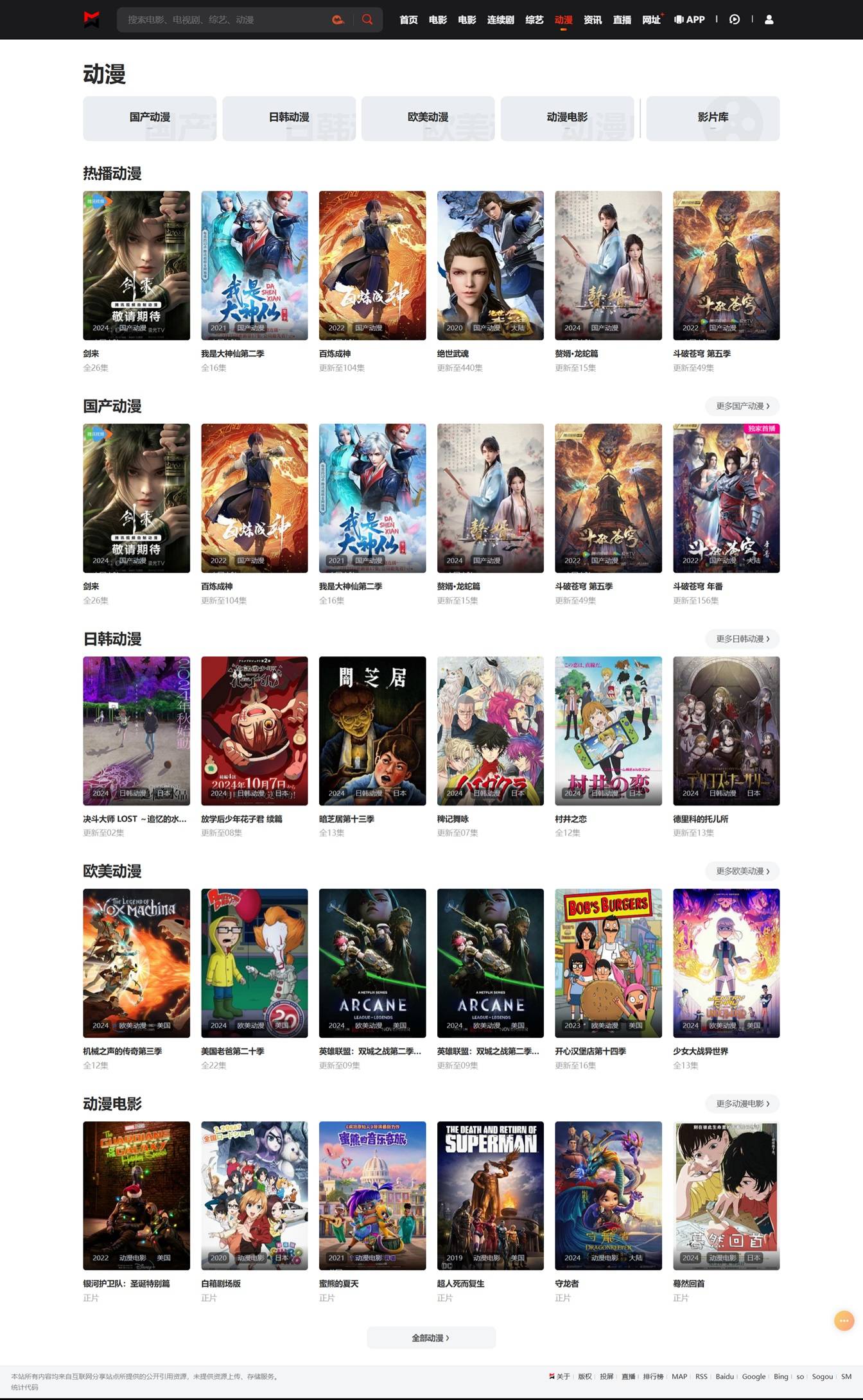Open the 影片库 library button
863x1400 pixels.
[x=713, y=118]
